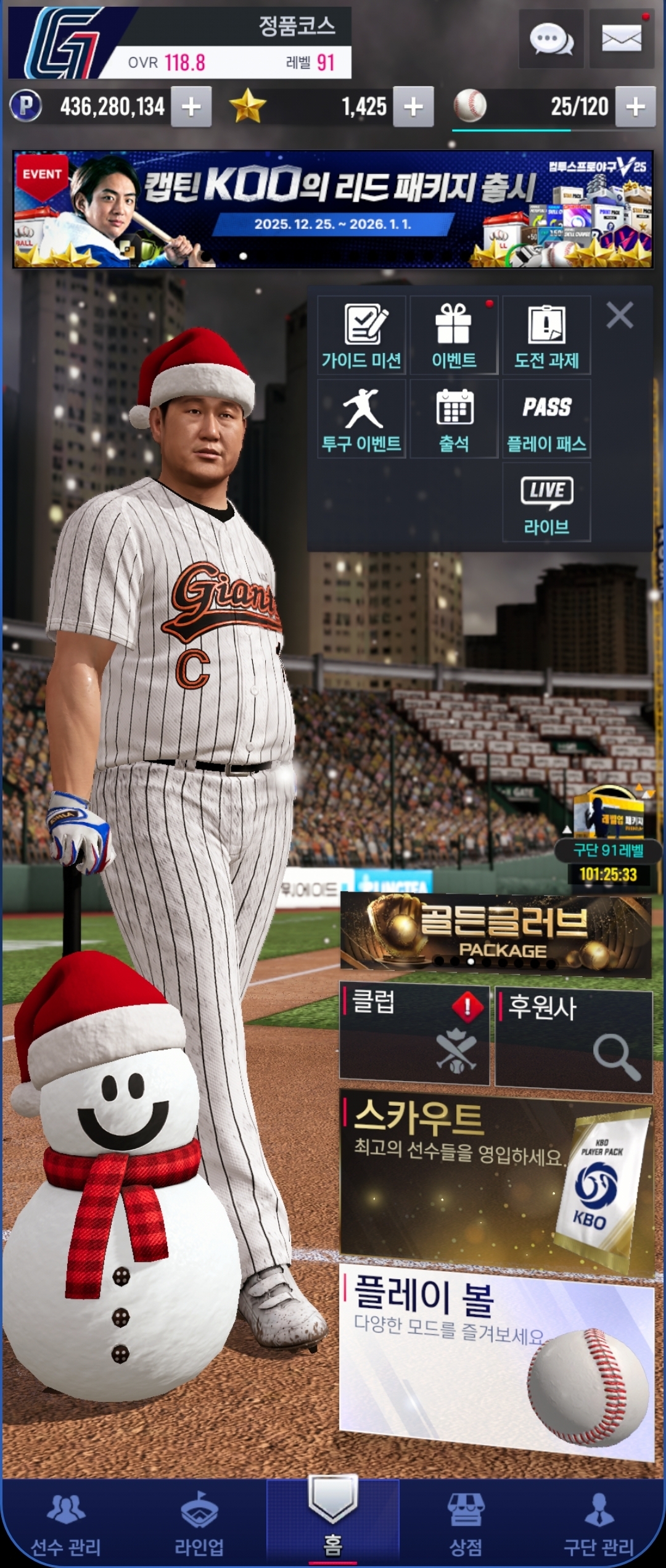
Task: Open the mailbox envelope icon
Action: tap(621, 39)
